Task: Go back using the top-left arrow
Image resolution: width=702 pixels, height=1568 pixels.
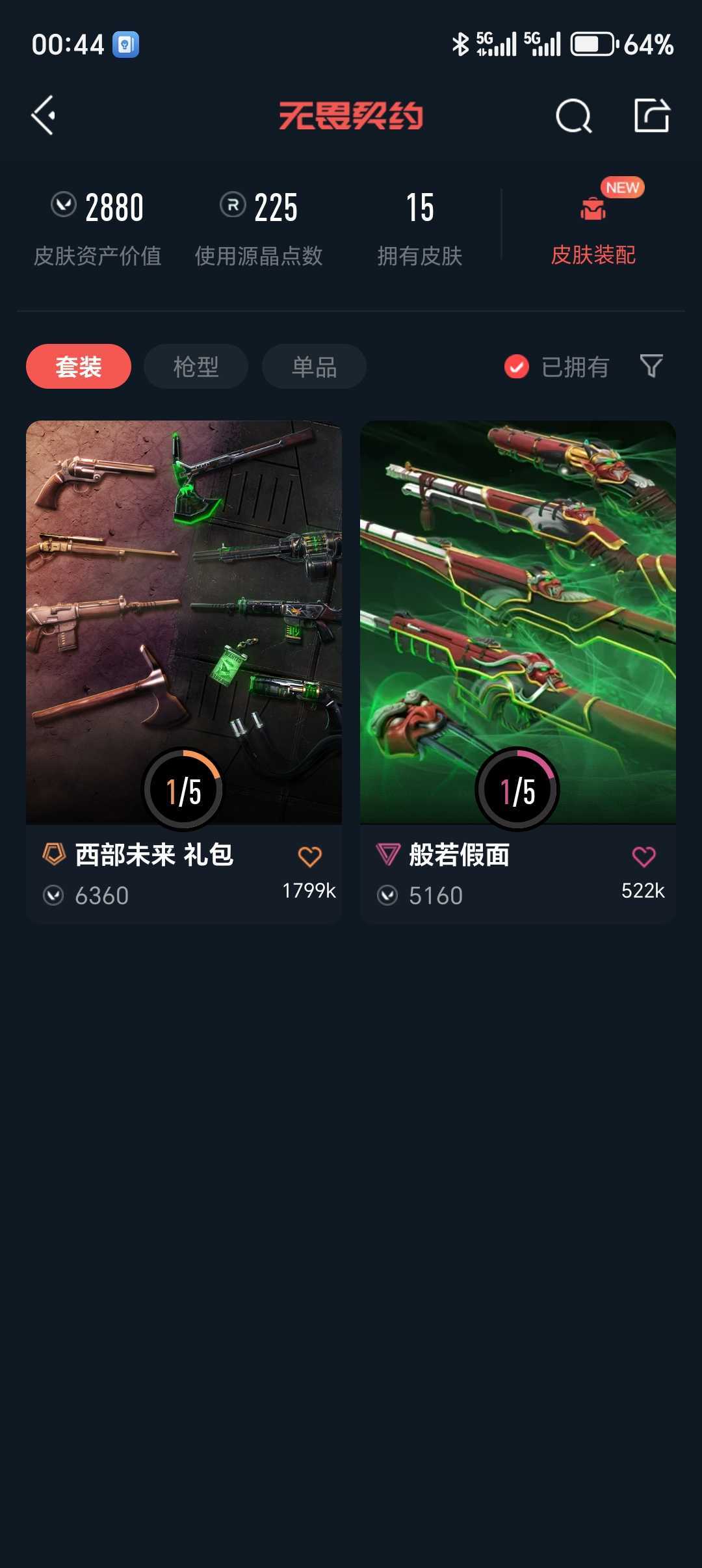Action: coord(44,116)
